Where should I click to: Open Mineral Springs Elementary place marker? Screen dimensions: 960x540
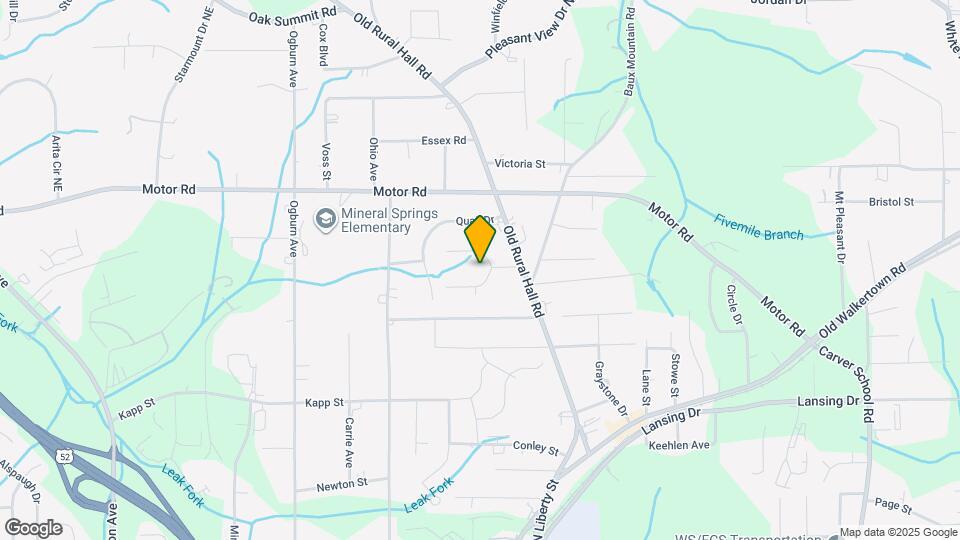(326, 220)
